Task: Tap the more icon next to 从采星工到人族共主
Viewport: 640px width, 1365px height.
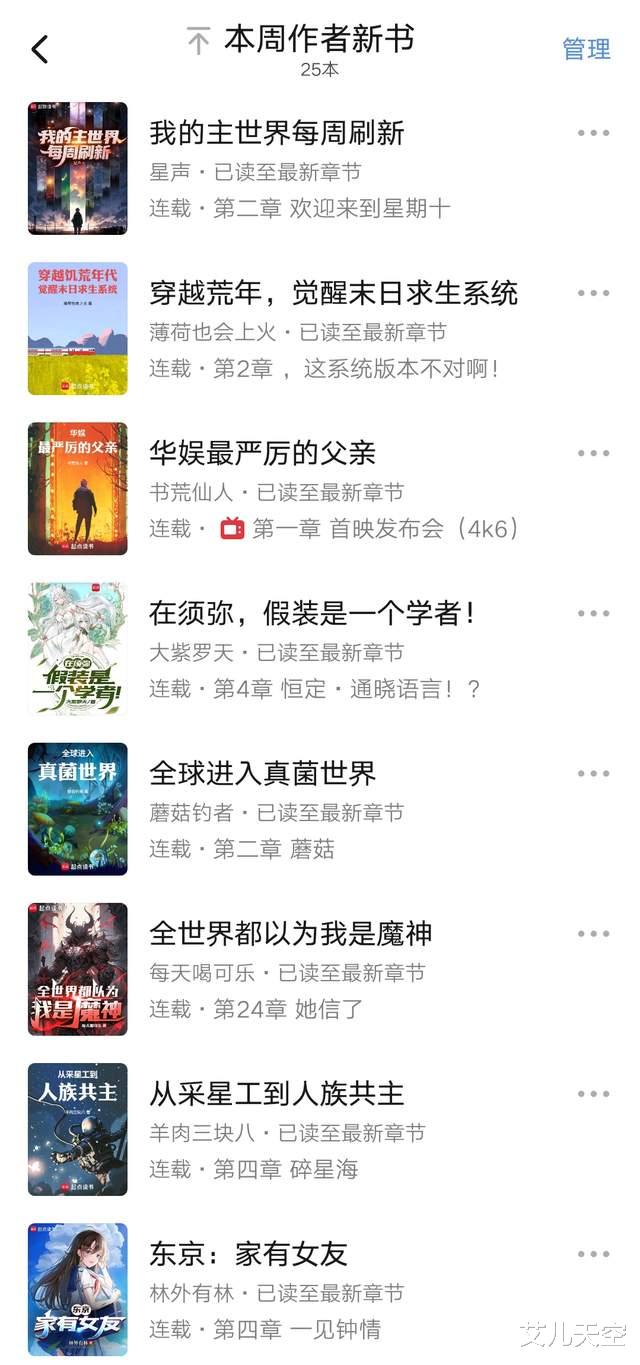Action: coord(593,1093)
